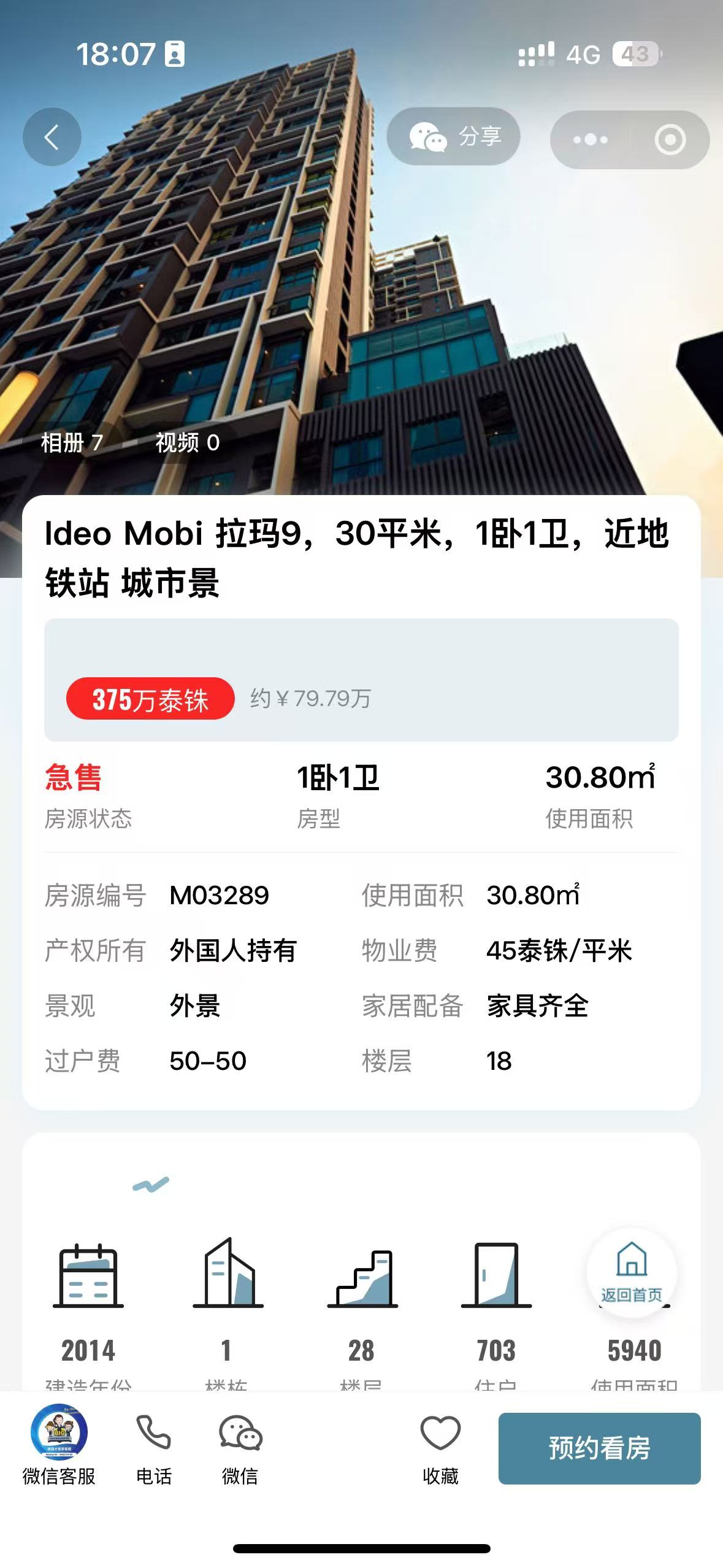Close the mini program with the circle button
This screenshot has width=723, height=1568.
(670, 140)
